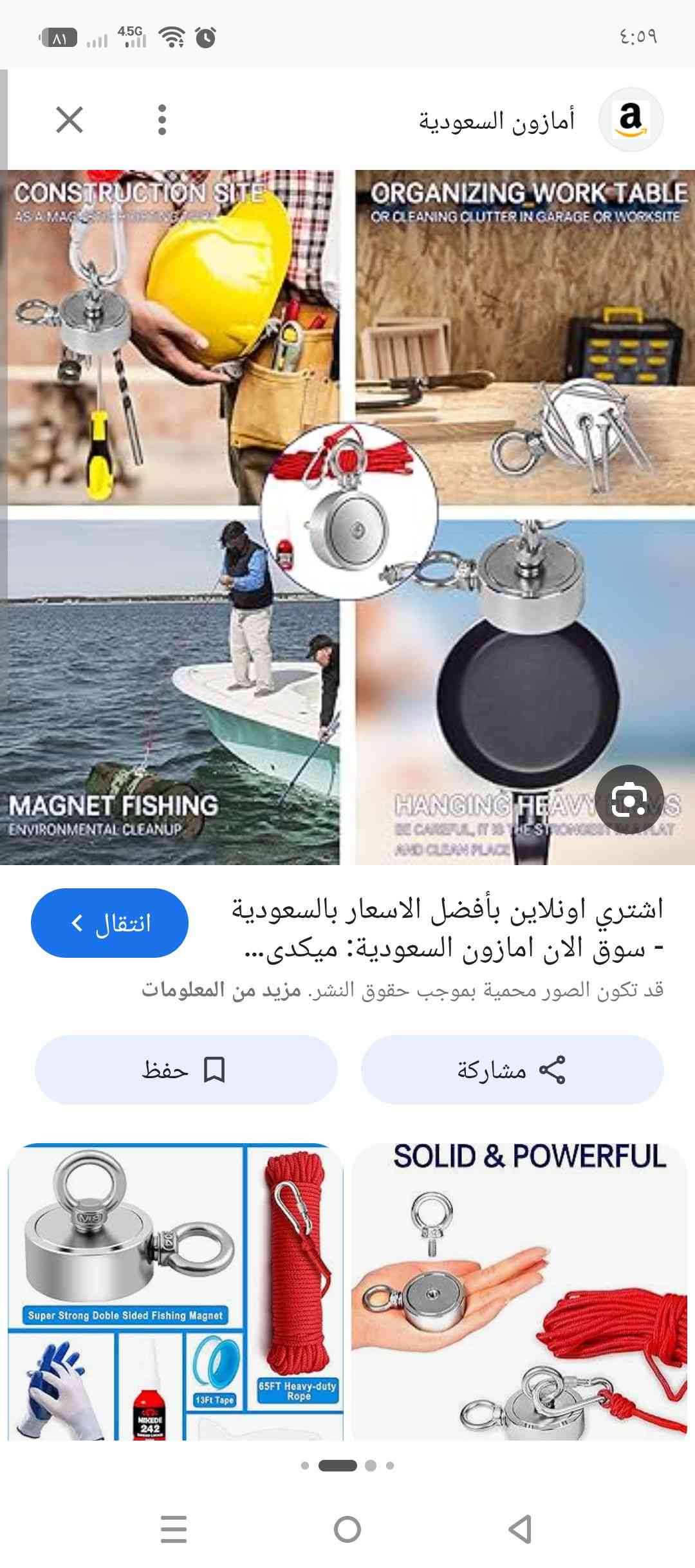Search this image with the Lens icon
The width and height of the screenshot is (695, 1568).
pos(629,800)
